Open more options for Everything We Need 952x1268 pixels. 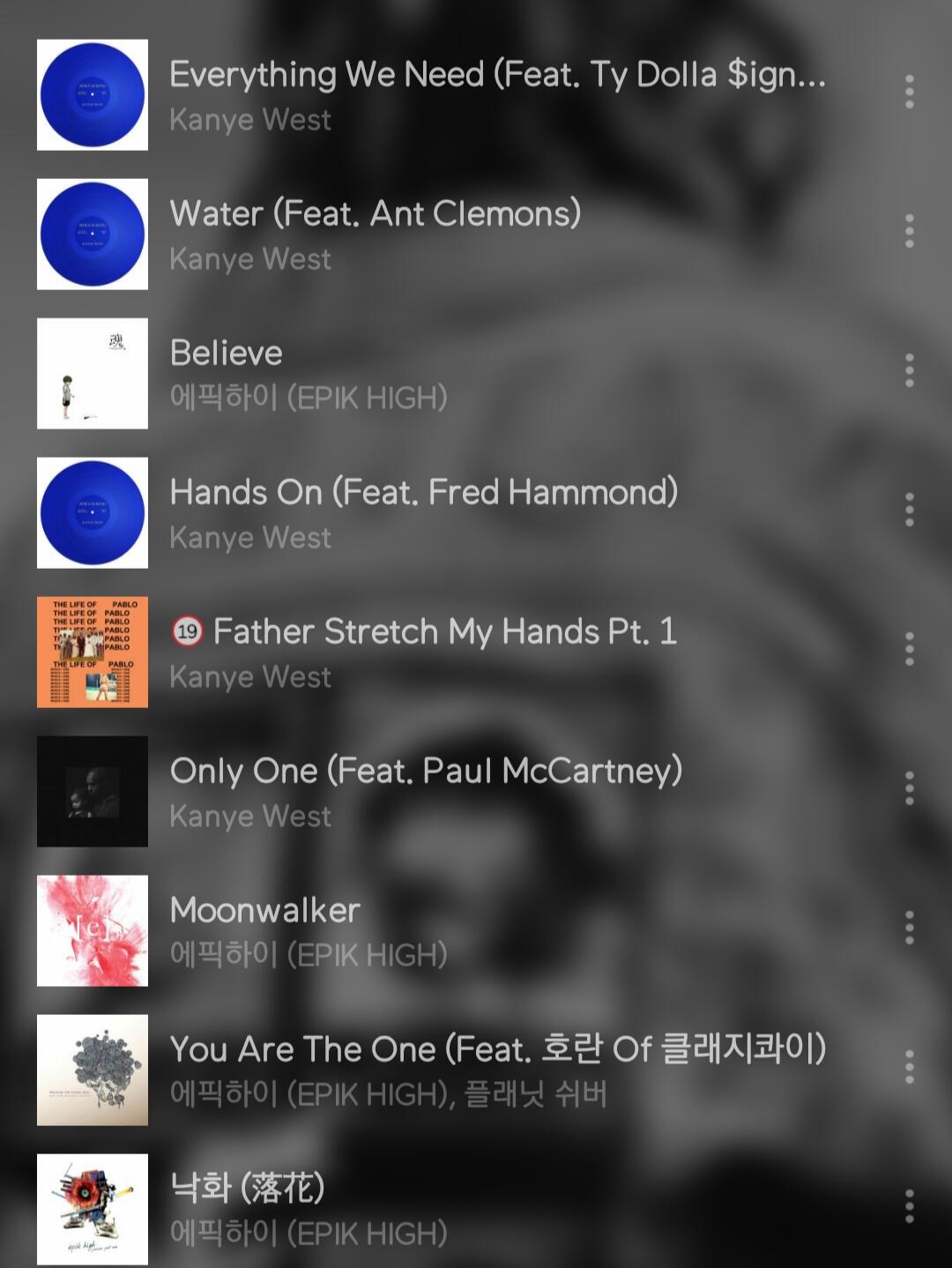point(909,93)
